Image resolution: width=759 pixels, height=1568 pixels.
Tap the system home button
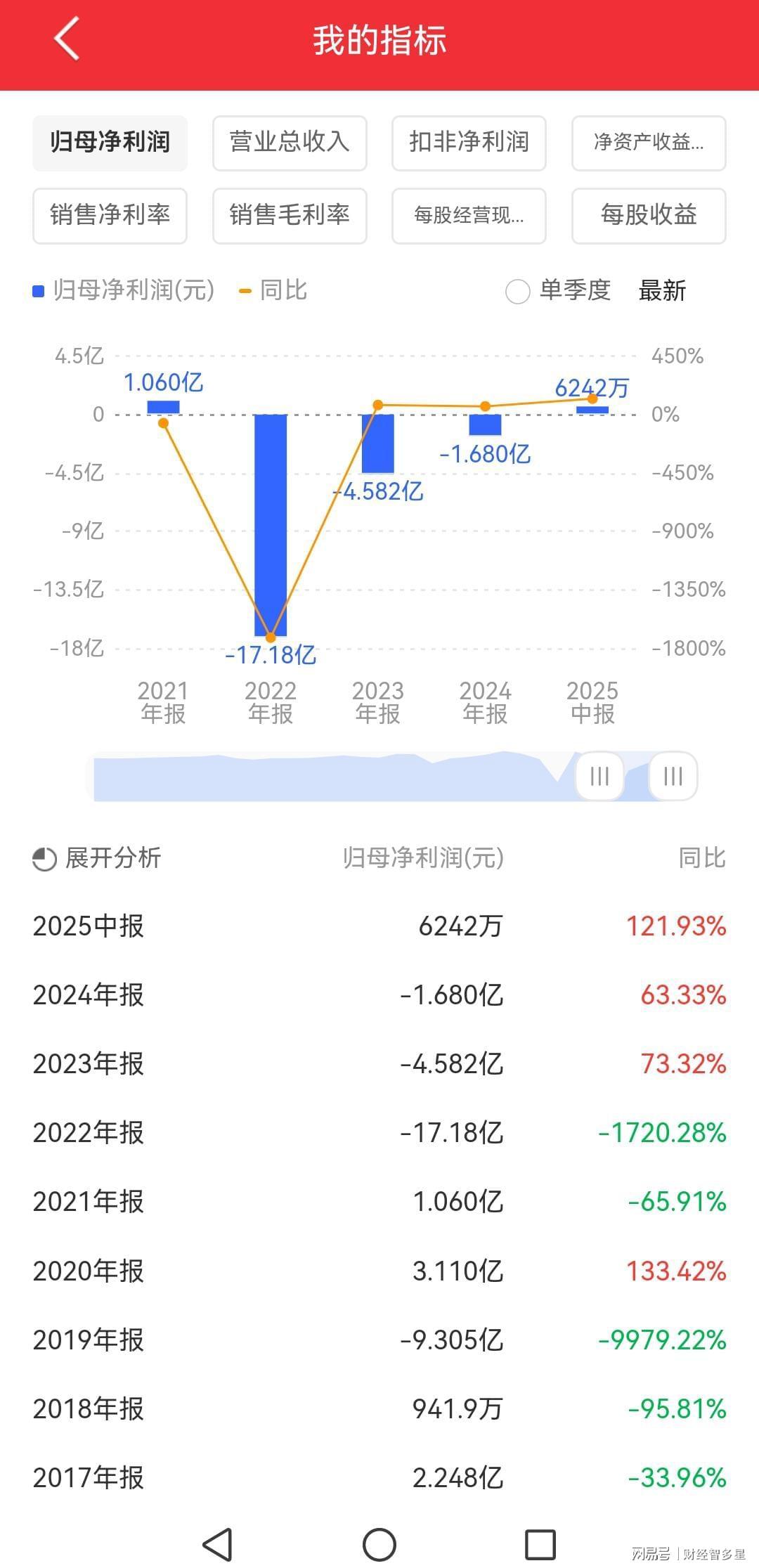pos(379,1545)
